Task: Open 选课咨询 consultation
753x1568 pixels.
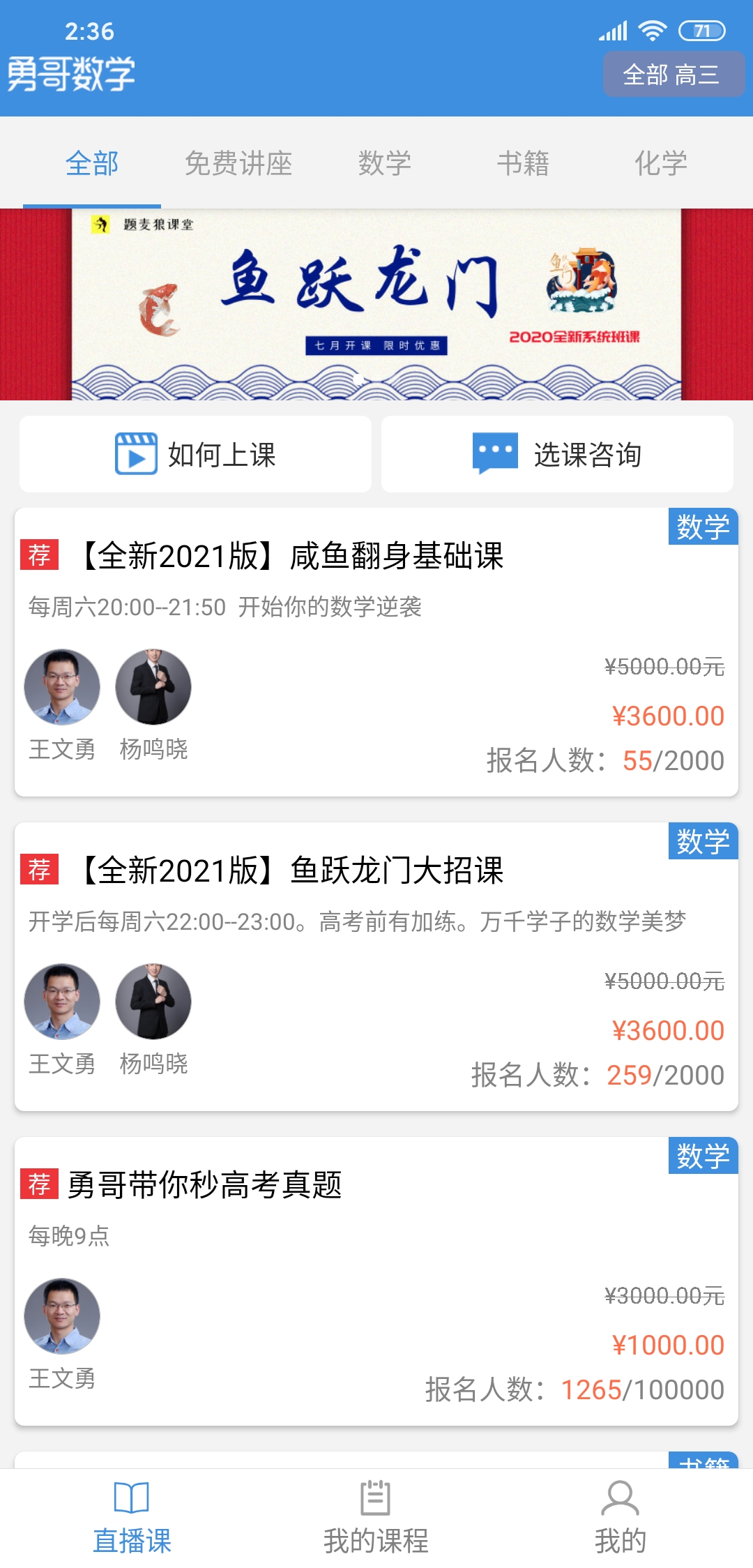Action: click(557, 455)
